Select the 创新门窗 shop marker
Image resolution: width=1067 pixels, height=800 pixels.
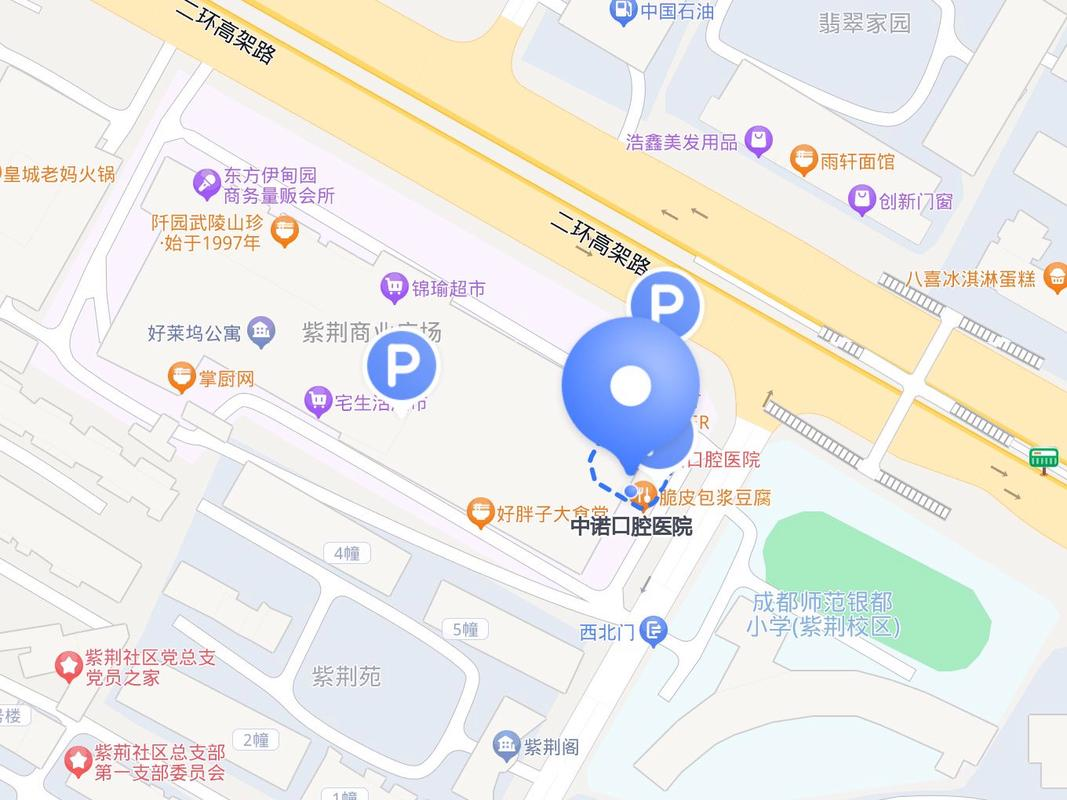tap(862, 200)
